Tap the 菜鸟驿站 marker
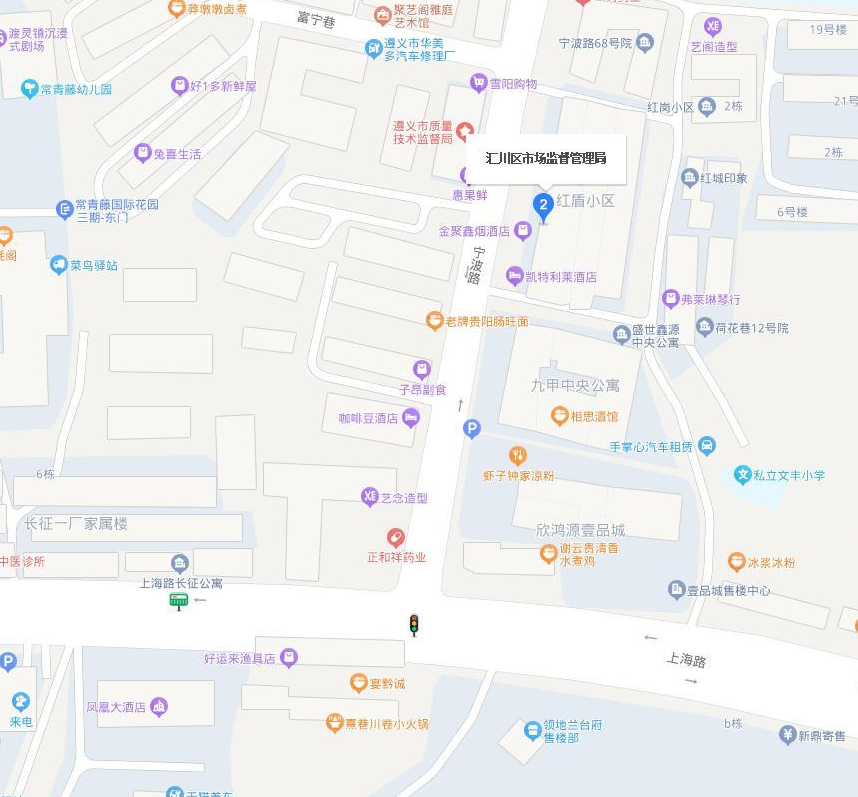The height and width of the screenshot is (797, 858). [59, 265]
